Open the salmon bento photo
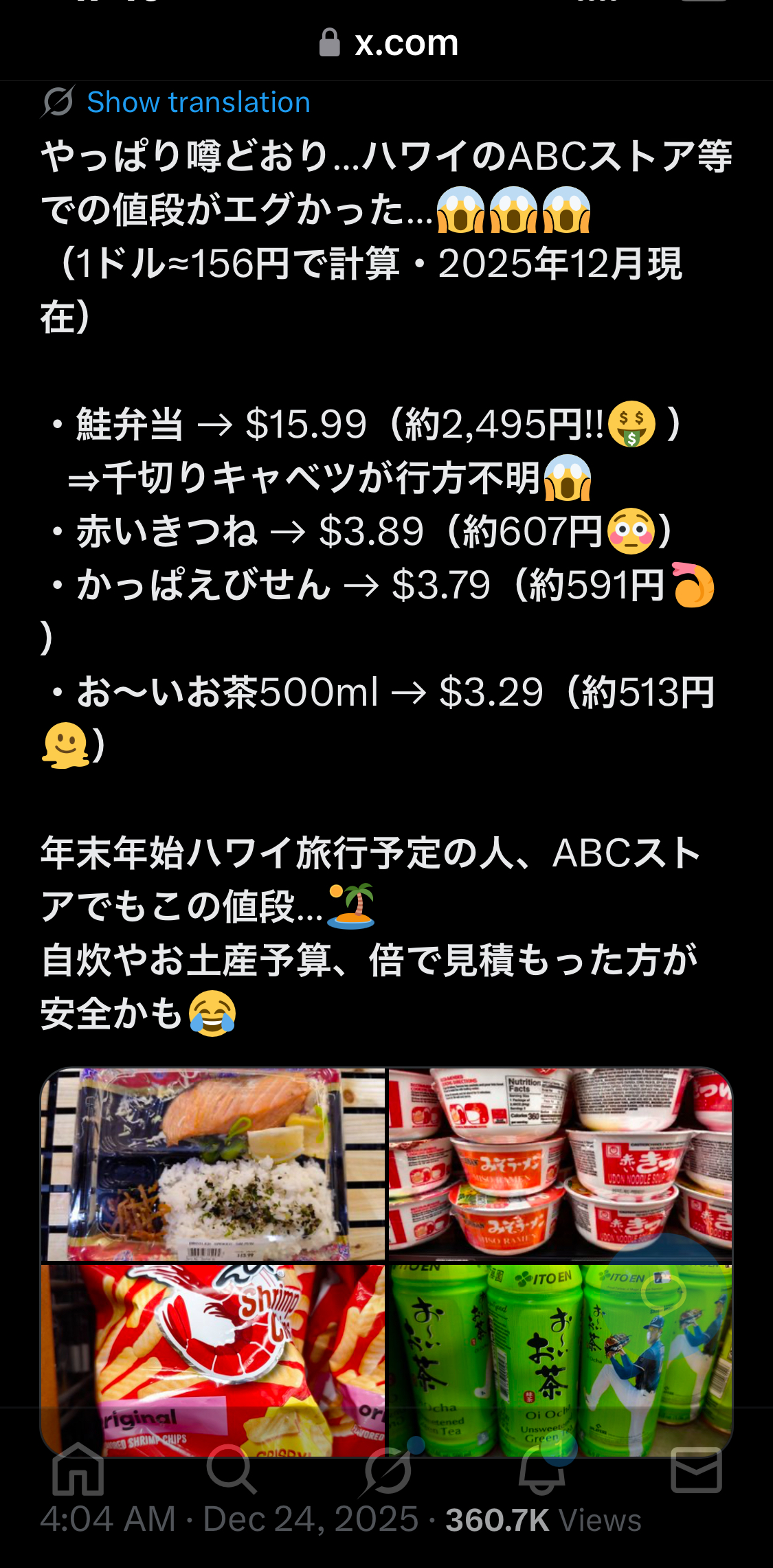Image resolution: width=773 pixels, height=1568 pixels. [213, 1164]
